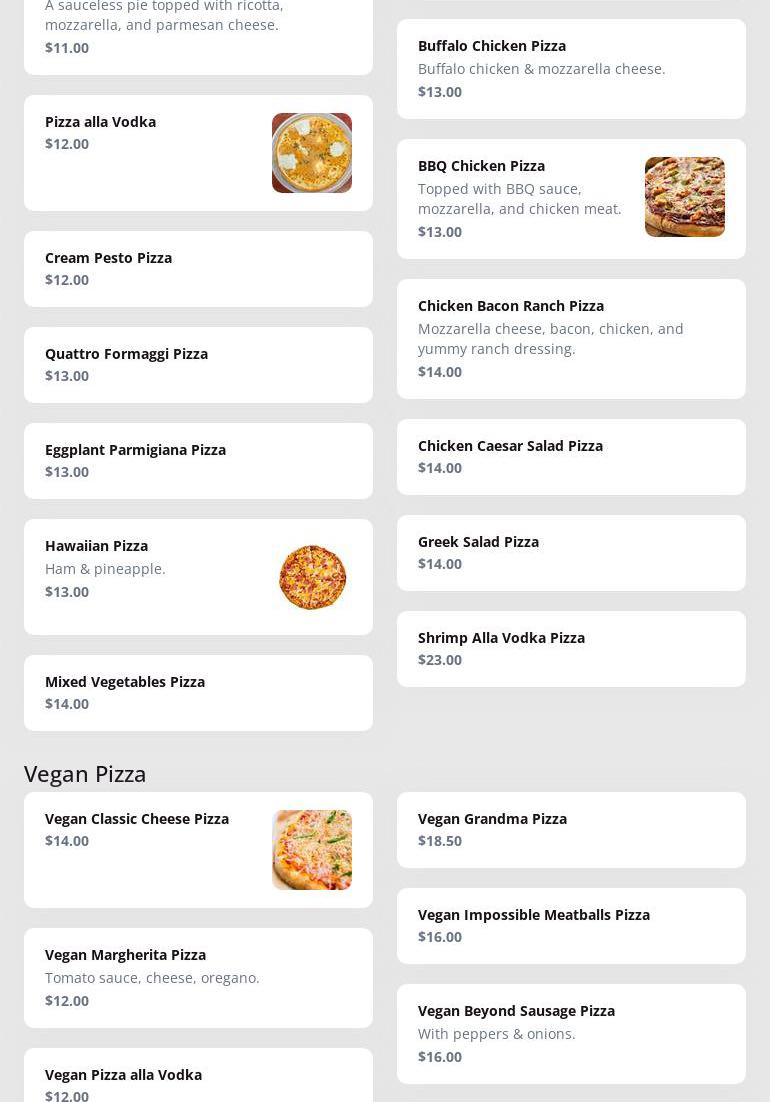
Task: Open the Greek Salad Pizza card
Action: click(571, 553)
